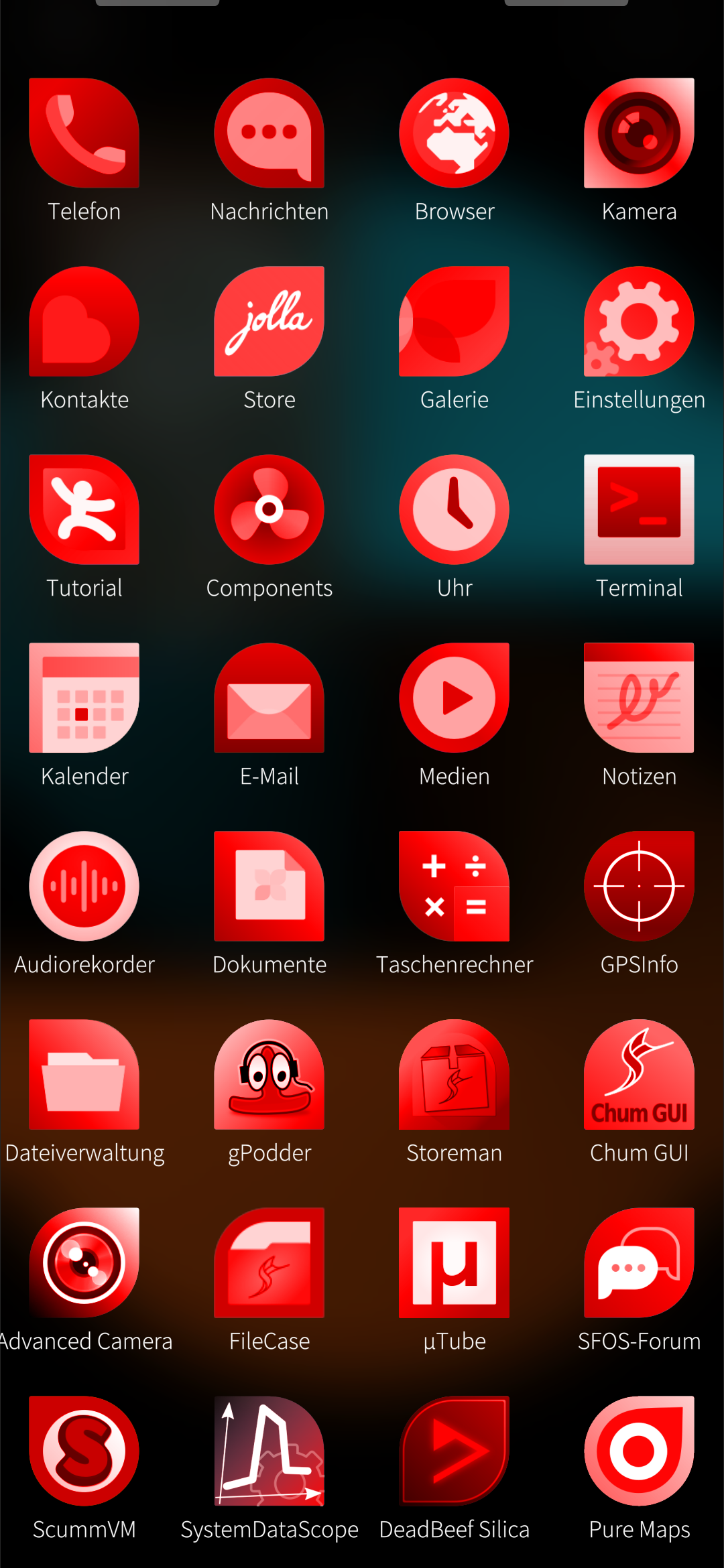This screenshot has width=724, height=1568.
Task: Open the Browser app
Action: click(454, 133)
